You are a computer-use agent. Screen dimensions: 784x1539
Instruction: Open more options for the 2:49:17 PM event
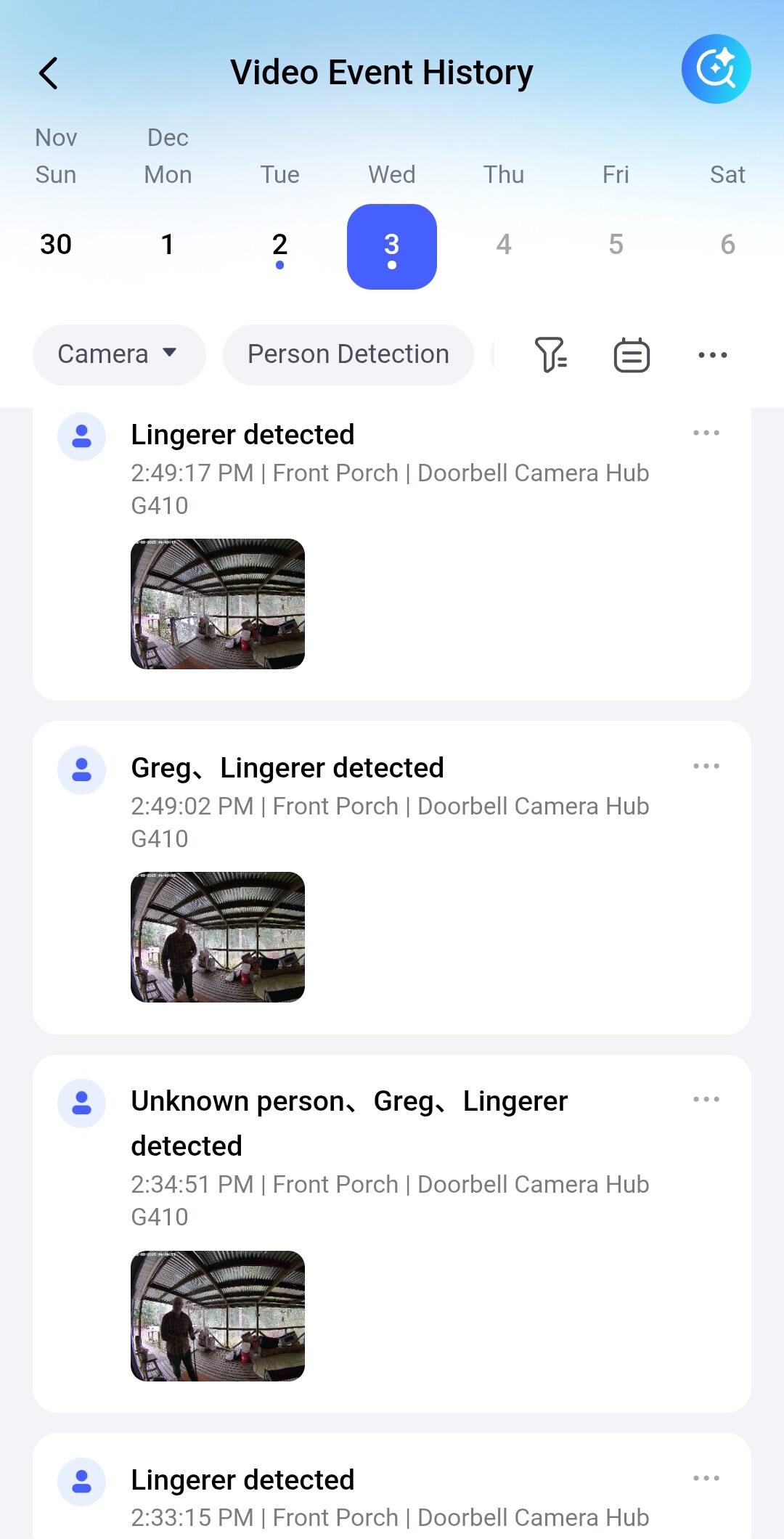click(x=706, y=433)
